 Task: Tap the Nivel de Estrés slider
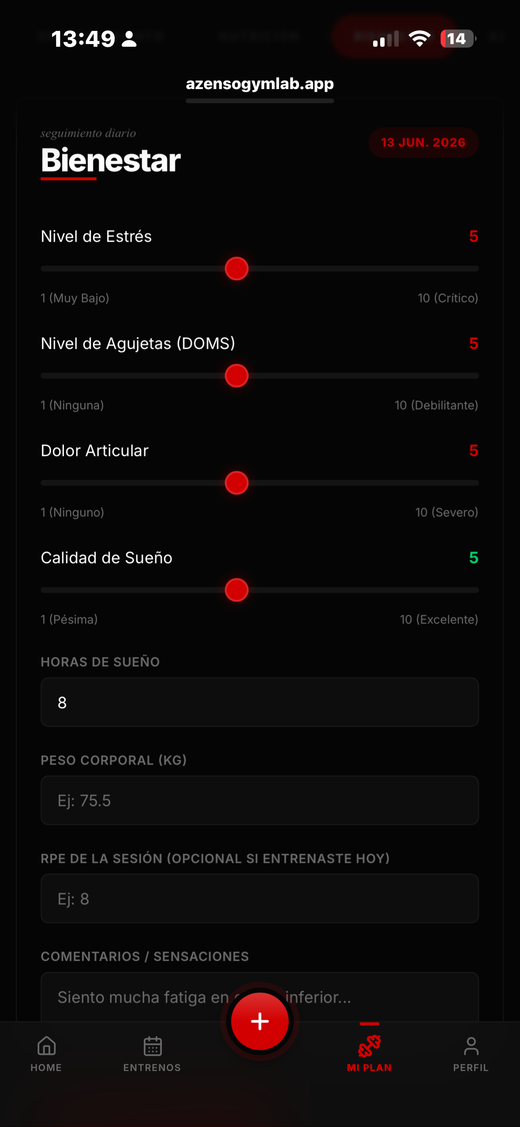(x=260, y=269)
